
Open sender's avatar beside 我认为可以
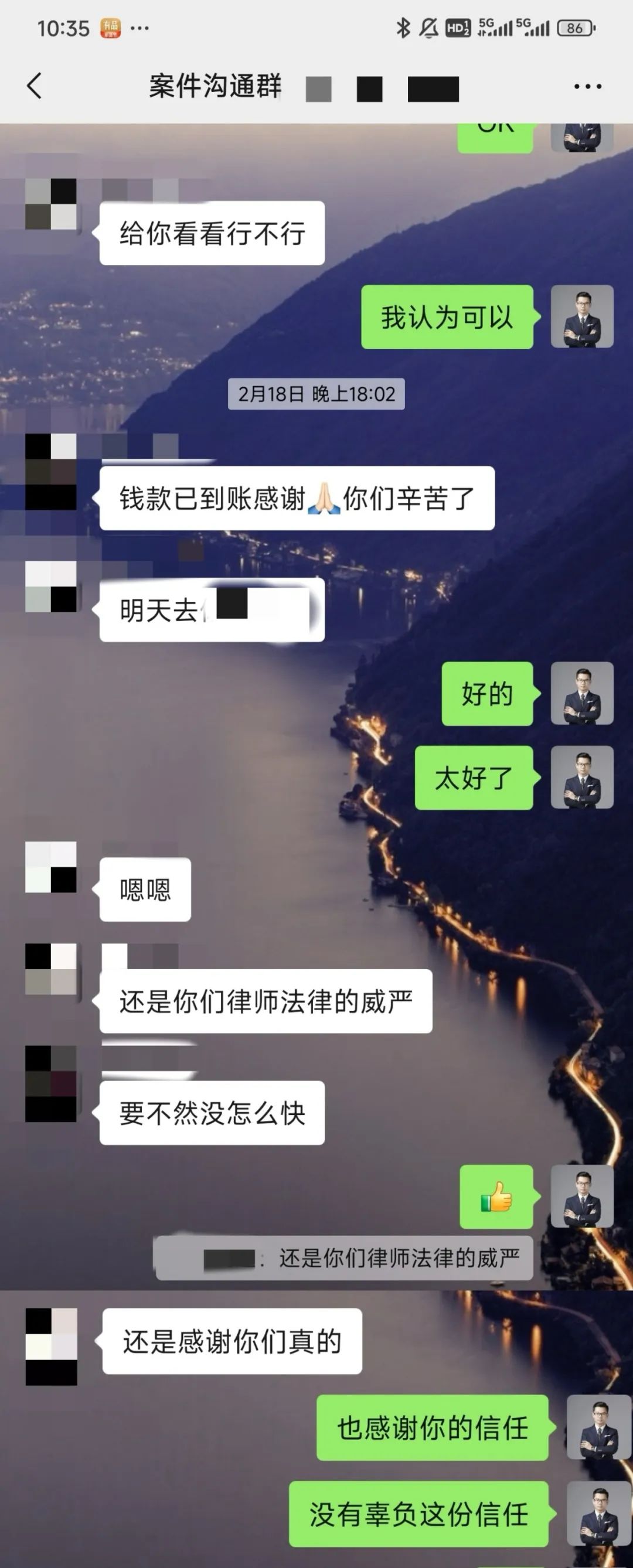[581, 316]
